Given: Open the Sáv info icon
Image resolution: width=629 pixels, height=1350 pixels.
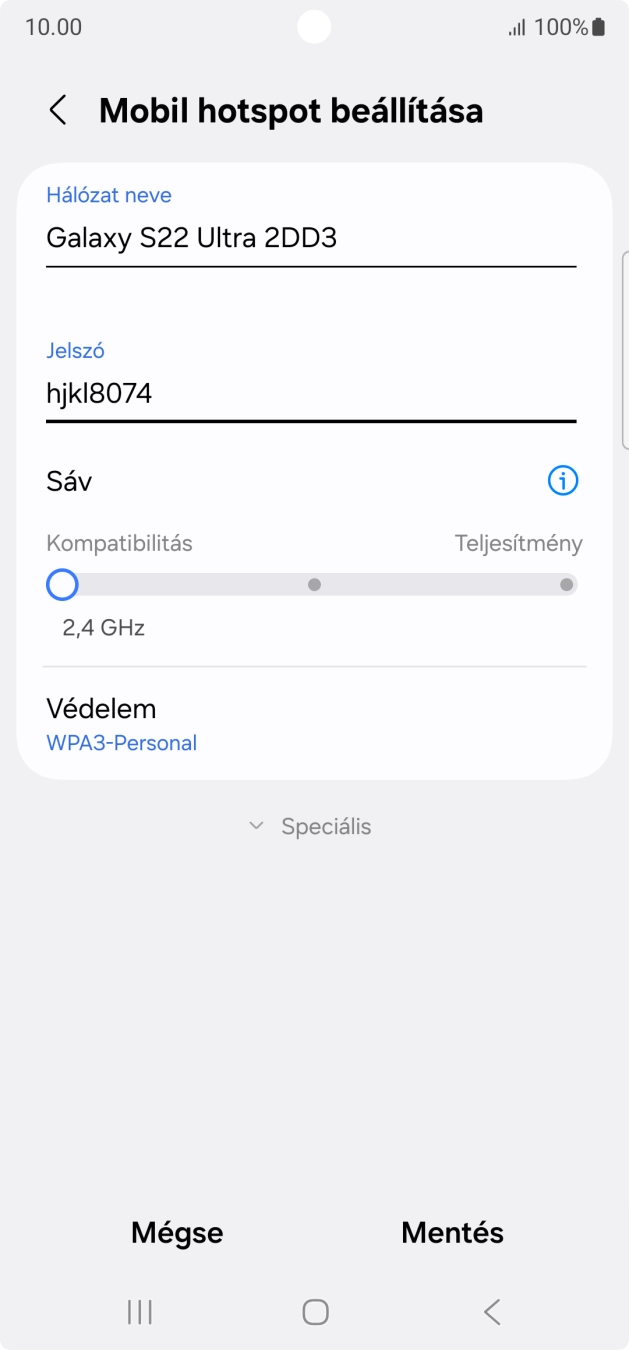Looking at the screenshot, I should [x=563, y=481].
